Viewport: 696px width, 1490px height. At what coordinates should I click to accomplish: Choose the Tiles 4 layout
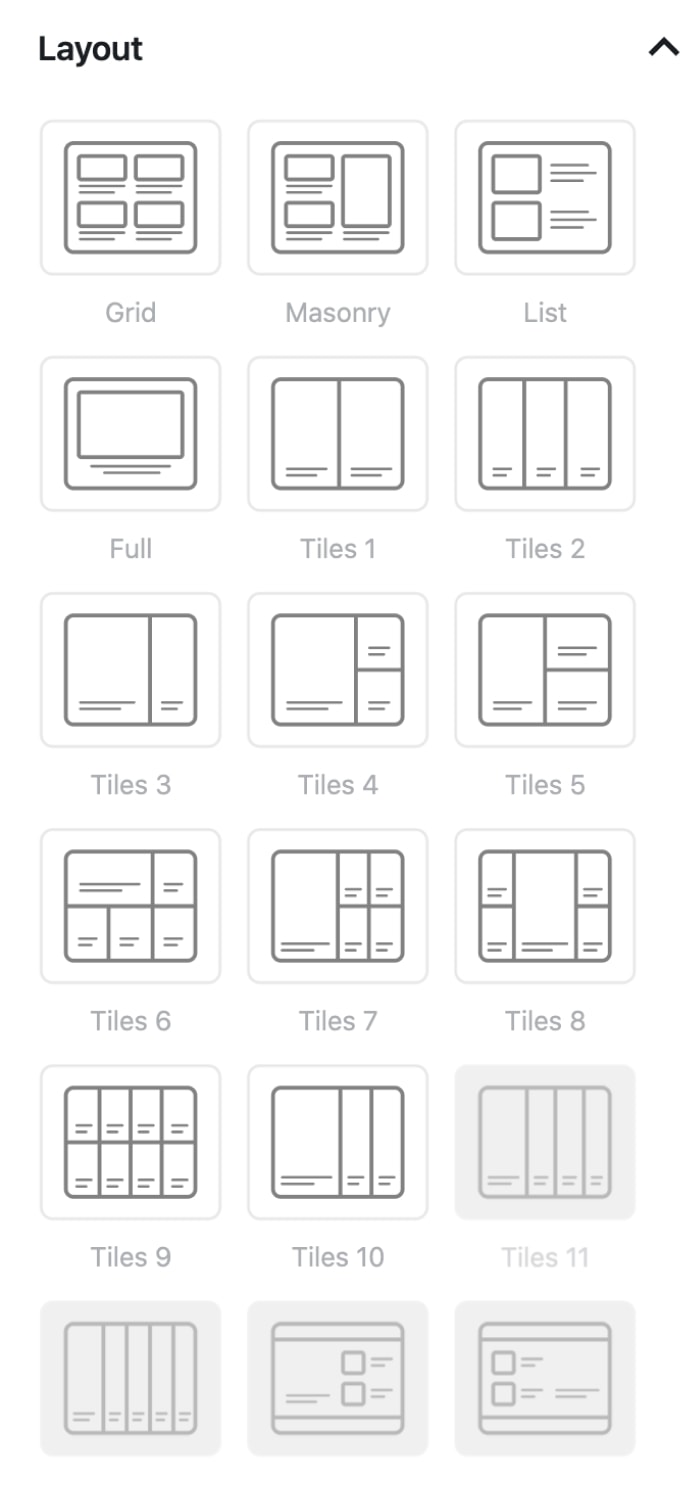pos(338,670)
